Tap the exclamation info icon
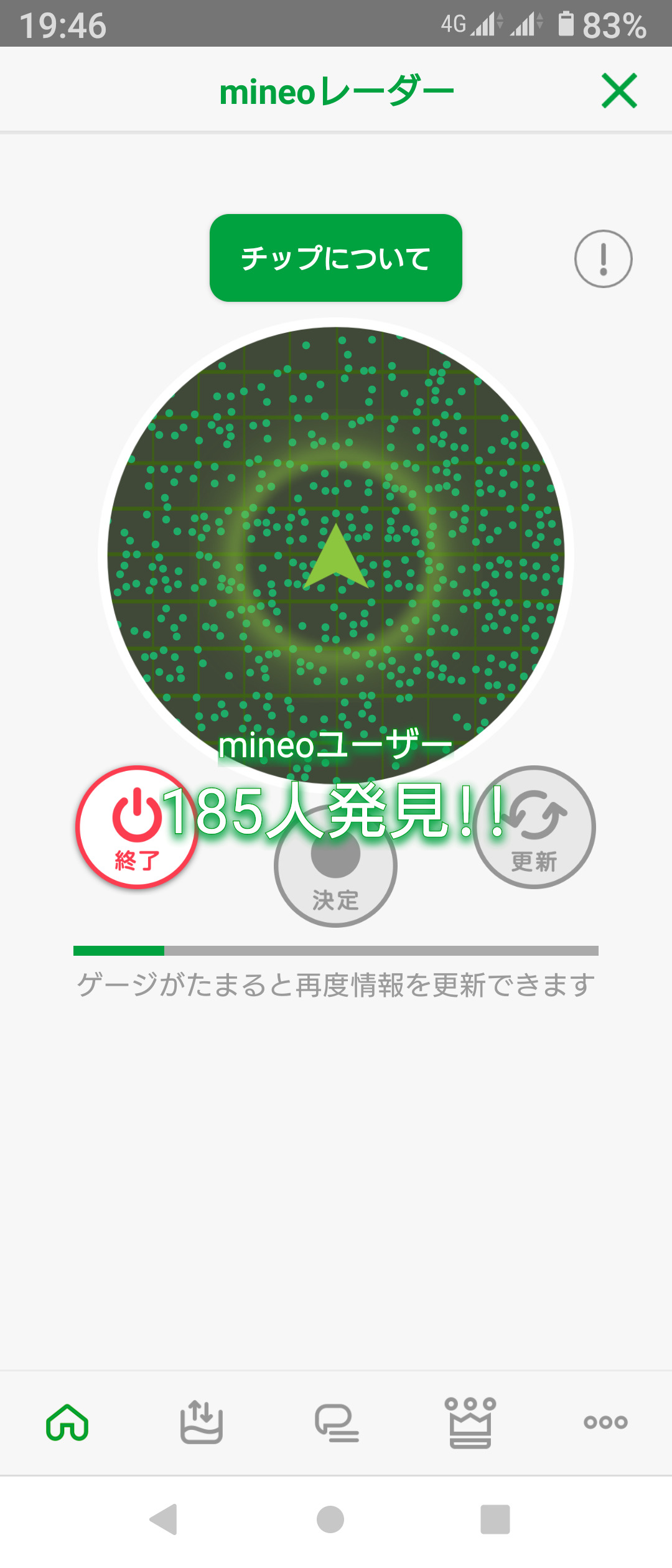 [603, 259]
